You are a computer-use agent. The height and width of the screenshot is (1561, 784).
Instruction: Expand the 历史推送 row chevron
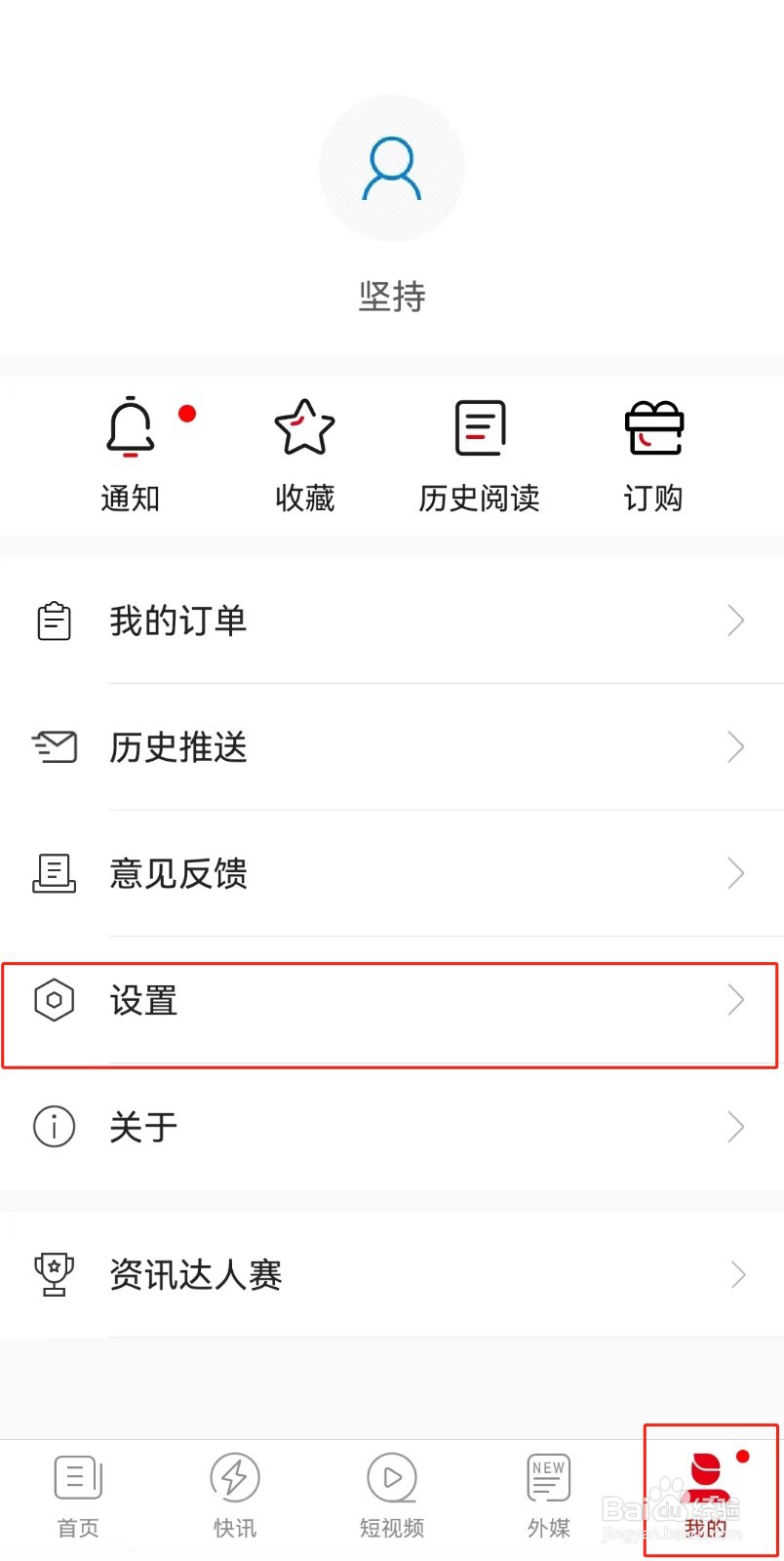point(736,747)
